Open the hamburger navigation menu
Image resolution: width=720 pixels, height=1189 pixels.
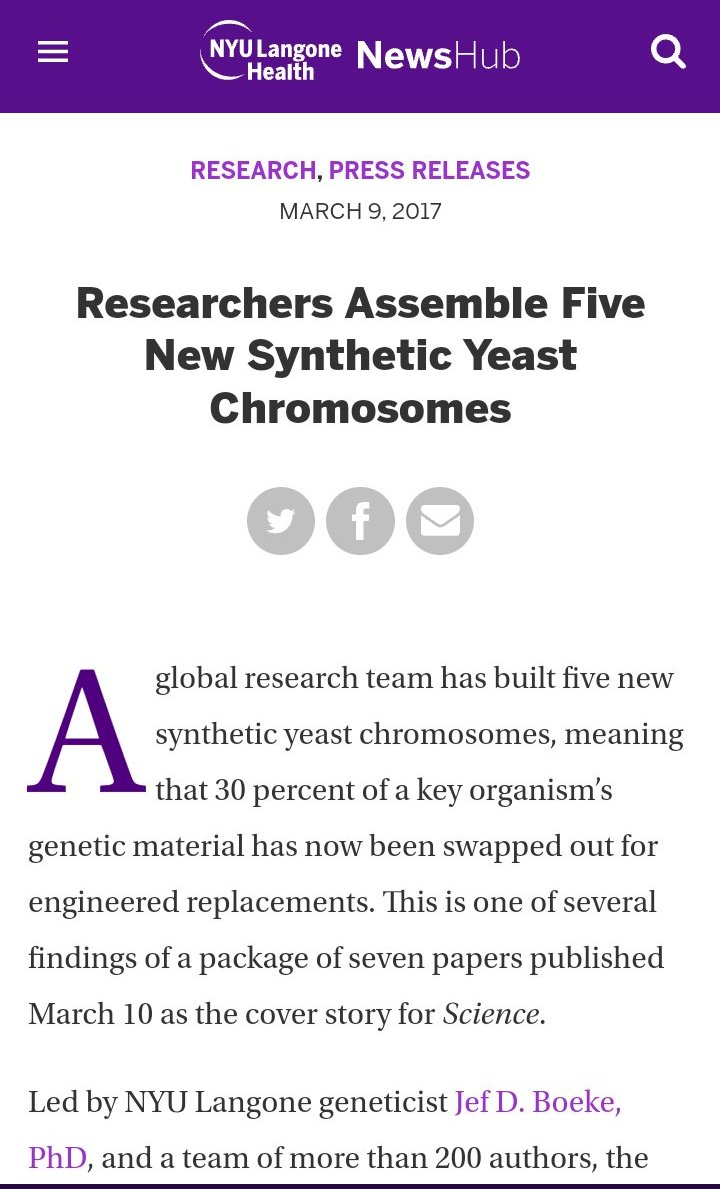pos(53,52)
